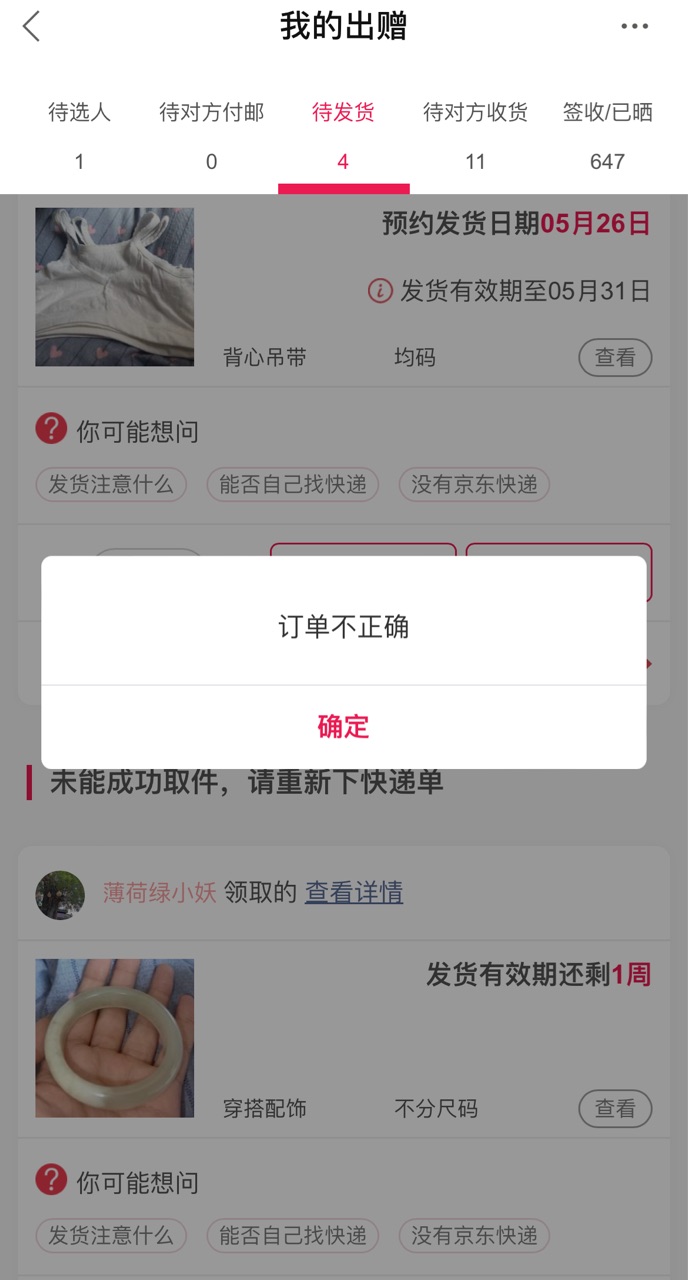Switch to the 待选人 tab
The width and height of the screenshot is (688, 1280).
tap(79, 136)
